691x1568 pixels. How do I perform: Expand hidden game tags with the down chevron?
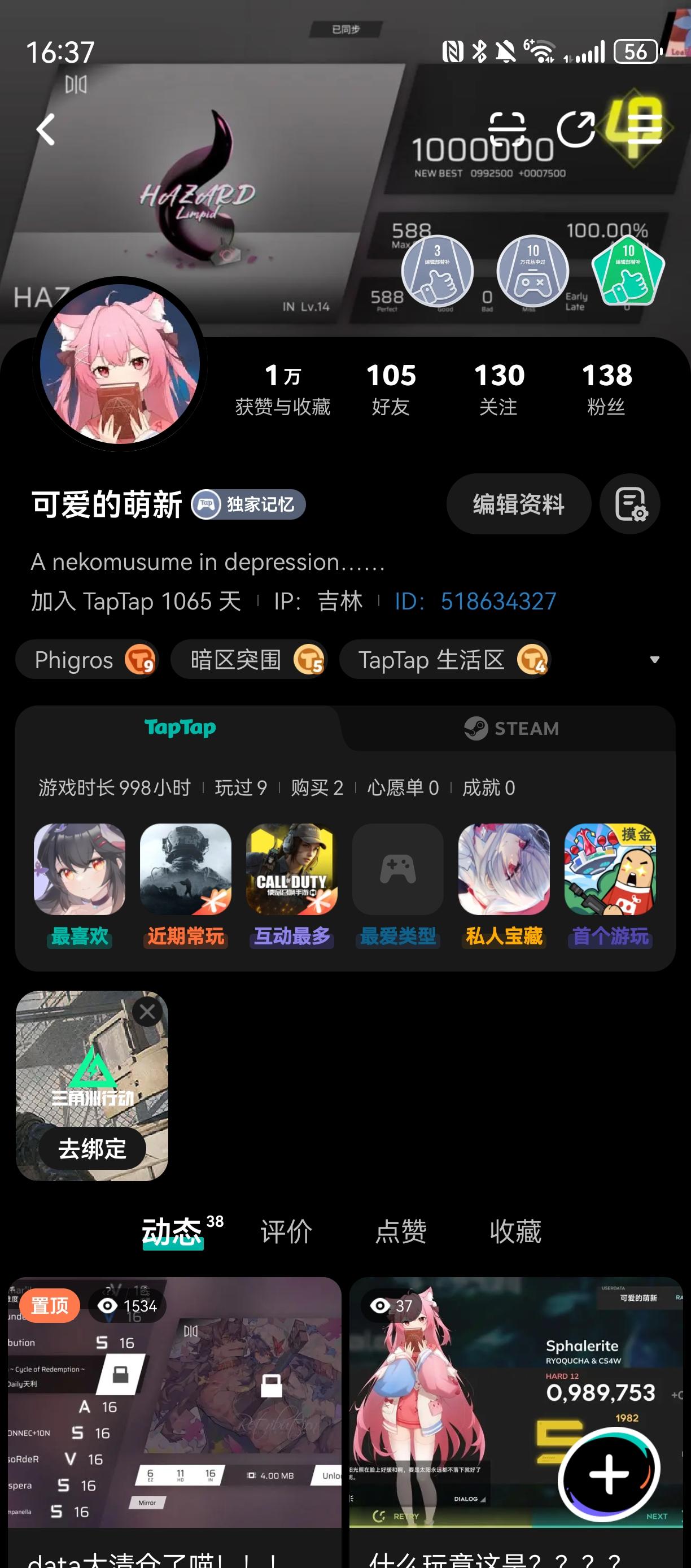pos(655,659)
